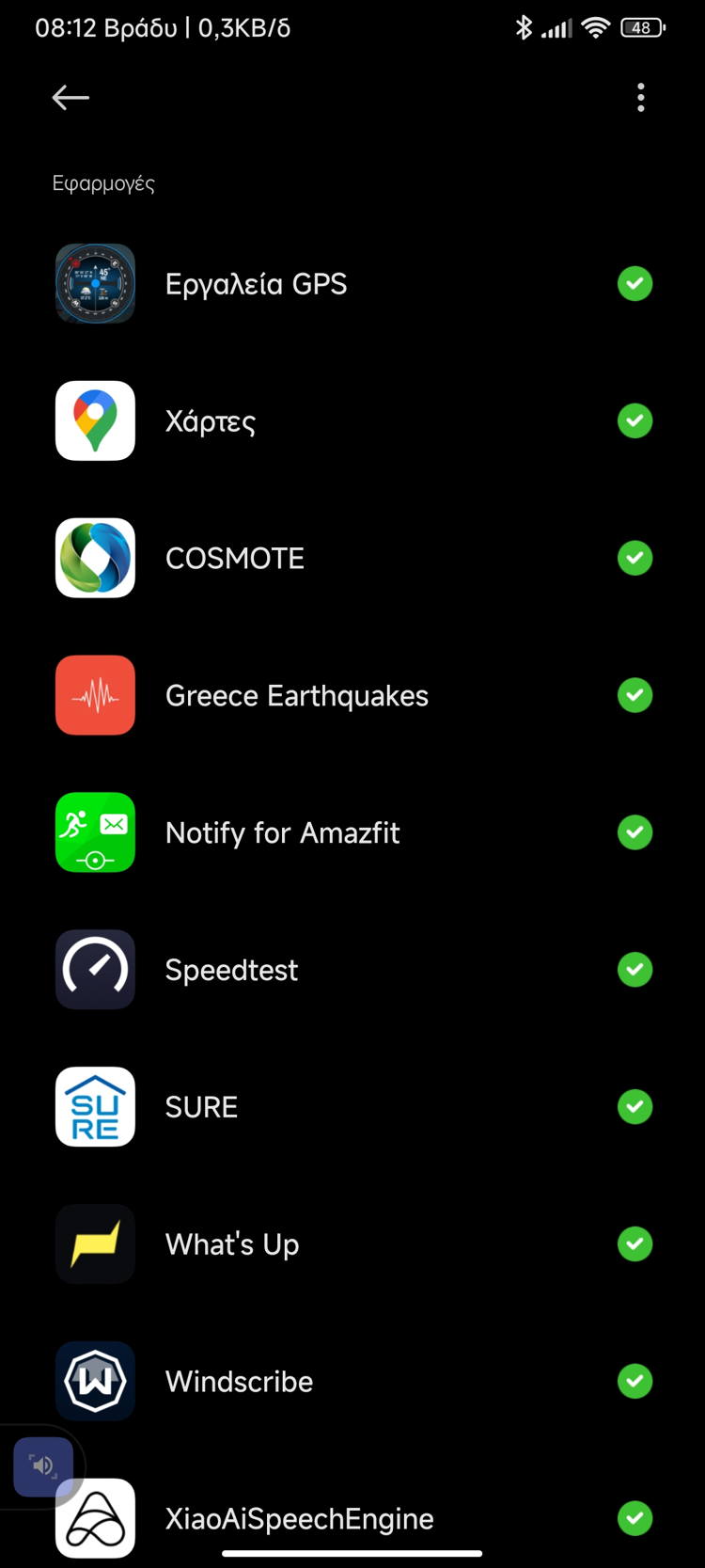Uncheck Greece Earthquakes in the list

[635, 695]
